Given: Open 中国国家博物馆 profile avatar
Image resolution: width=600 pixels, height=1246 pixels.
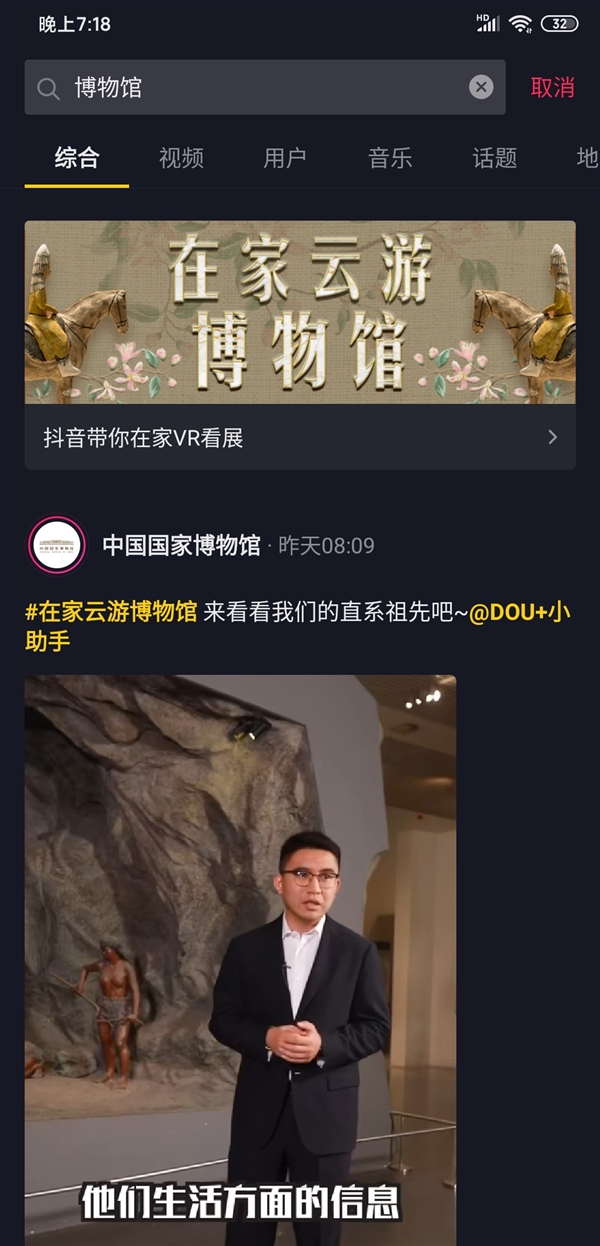Looking at the screenshot, I should click(x=57, y=545).
